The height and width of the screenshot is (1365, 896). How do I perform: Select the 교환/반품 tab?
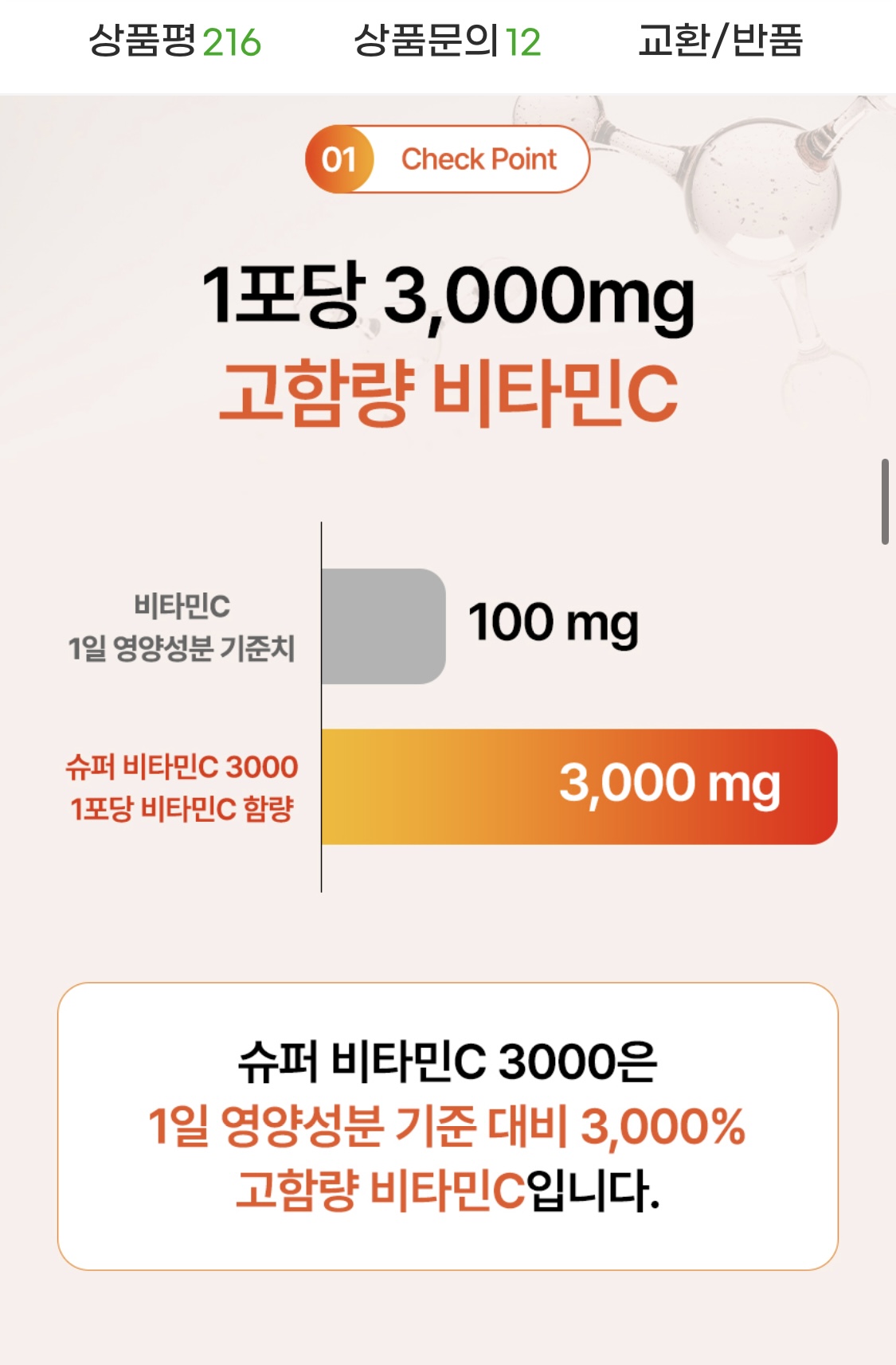720,41
